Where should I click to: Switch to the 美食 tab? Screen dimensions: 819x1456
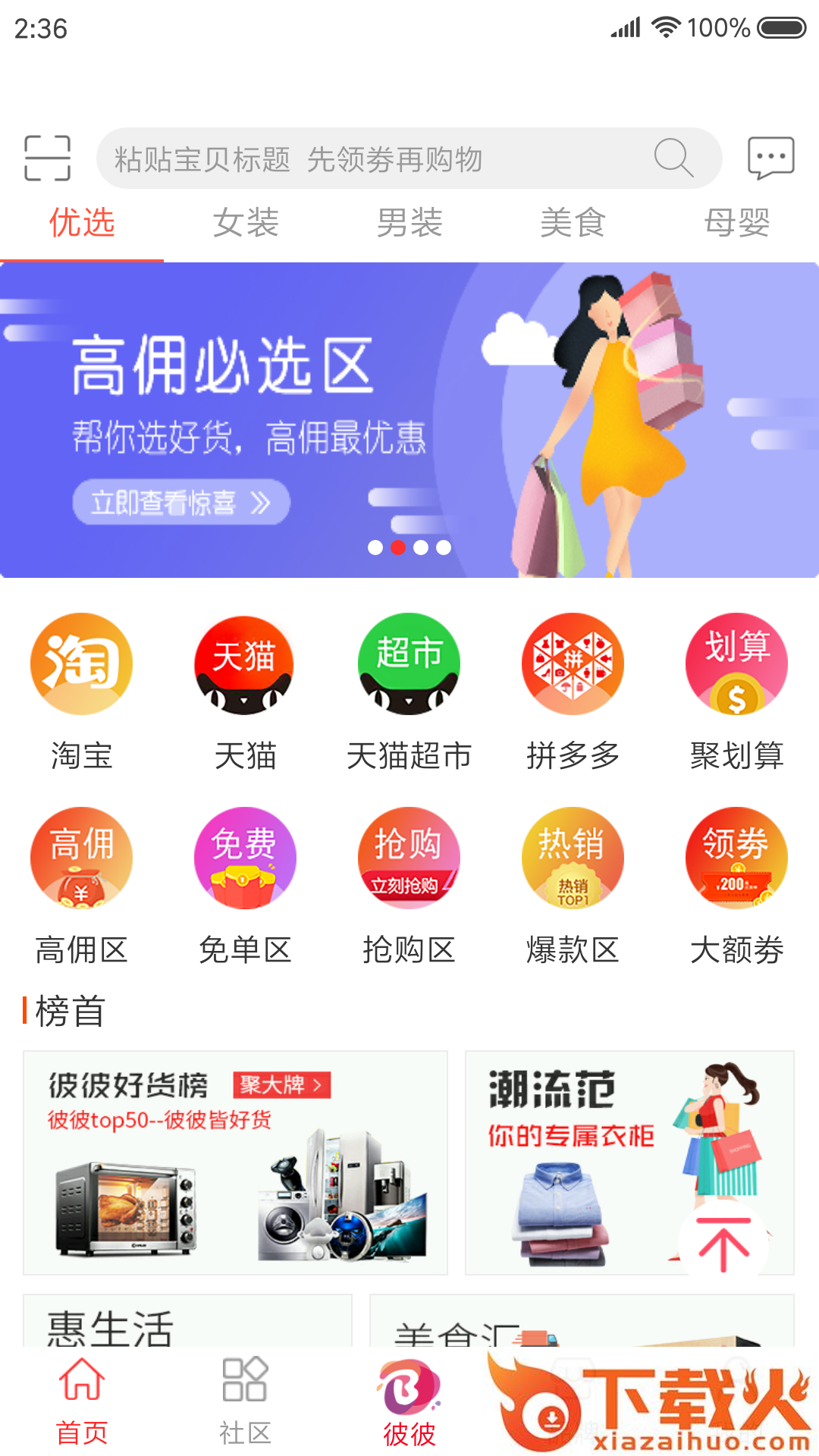tap(573, 224)
